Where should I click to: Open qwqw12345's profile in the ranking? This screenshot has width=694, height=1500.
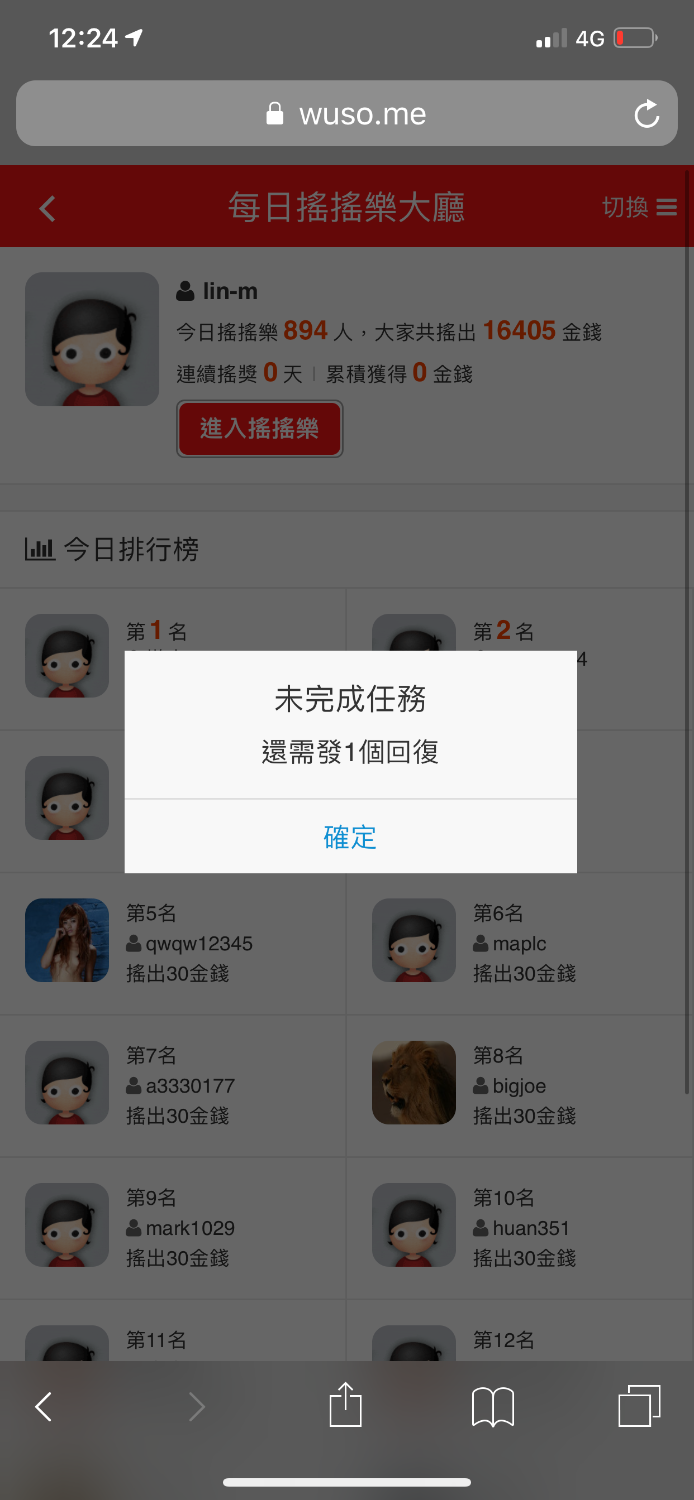coord(199,943)
